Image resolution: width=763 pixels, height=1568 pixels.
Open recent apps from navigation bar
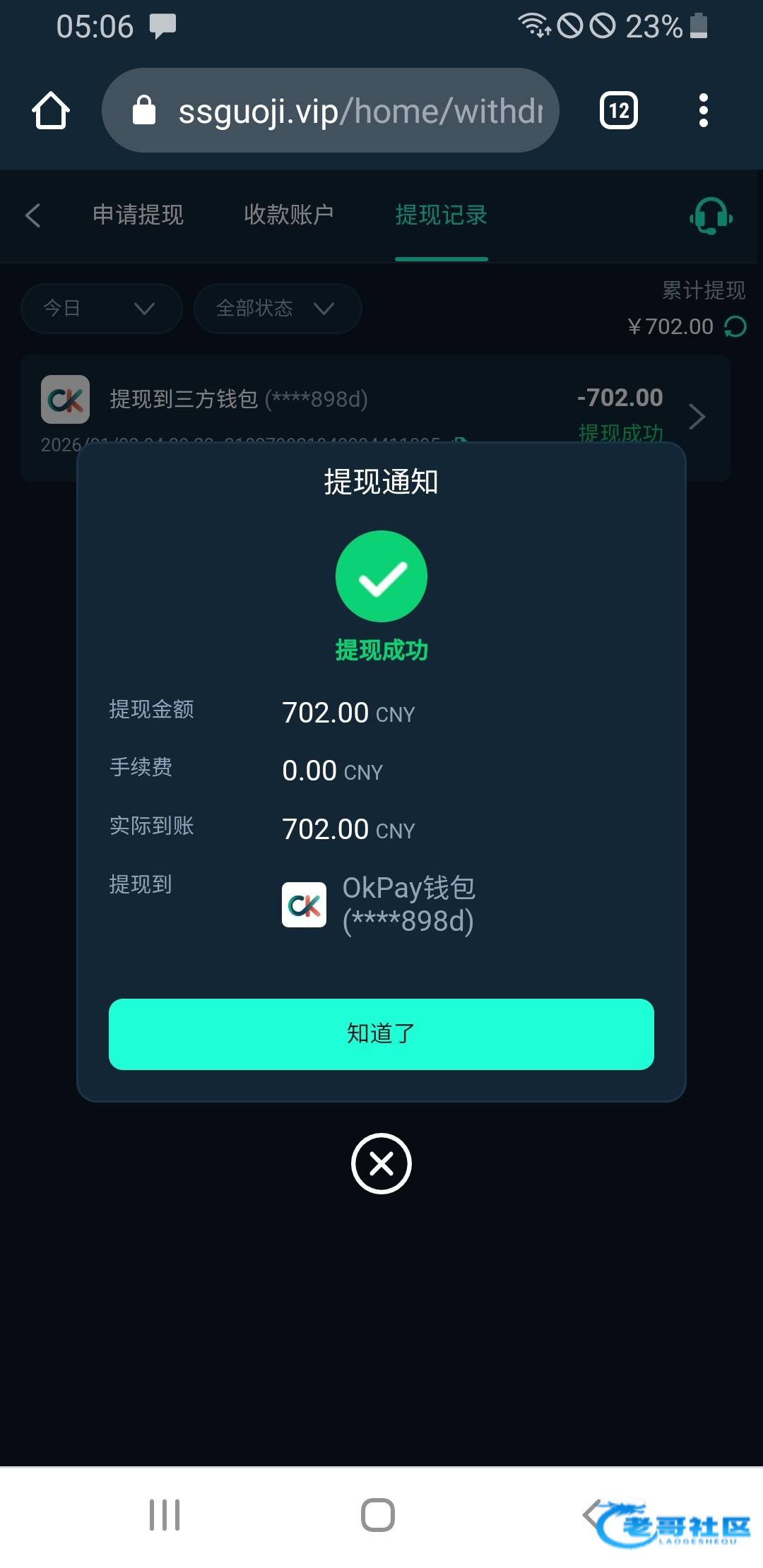click(165, 1514)
